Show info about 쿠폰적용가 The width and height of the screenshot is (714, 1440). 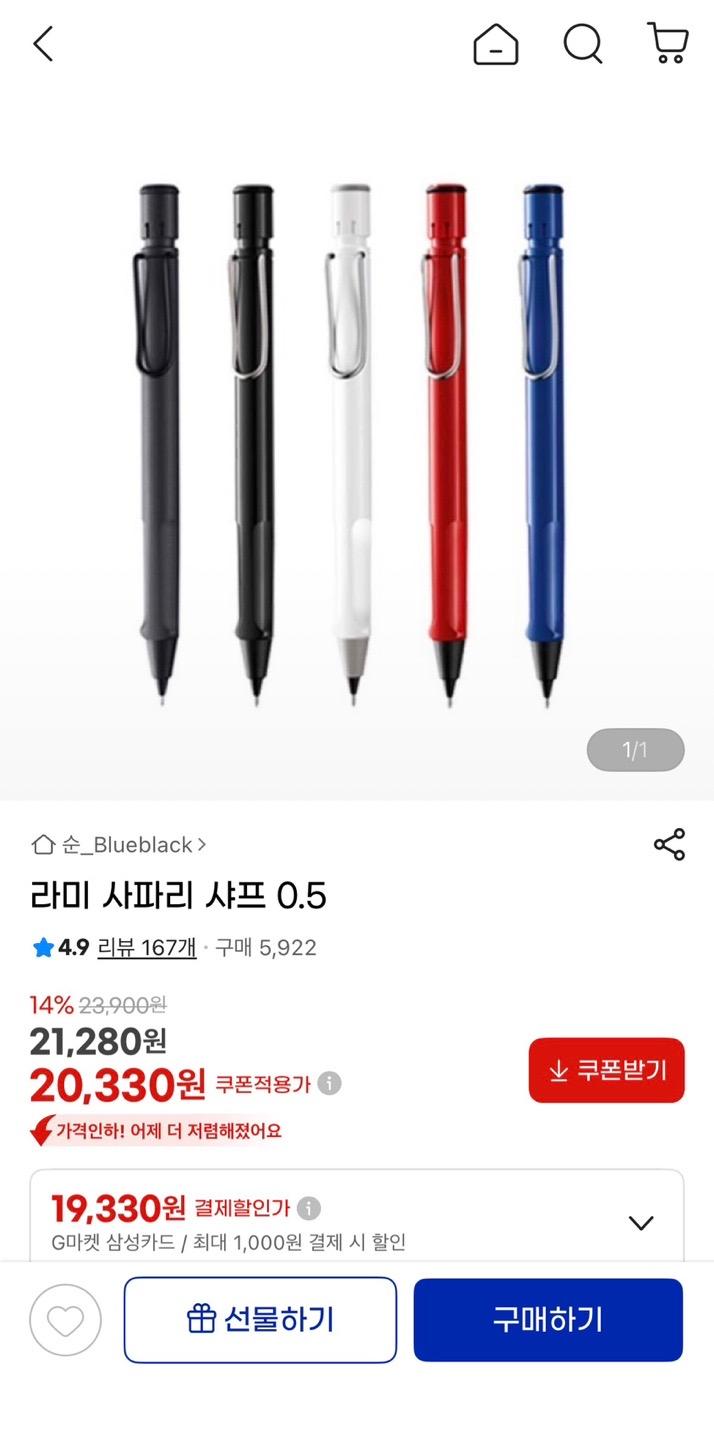coord(330,1084)
